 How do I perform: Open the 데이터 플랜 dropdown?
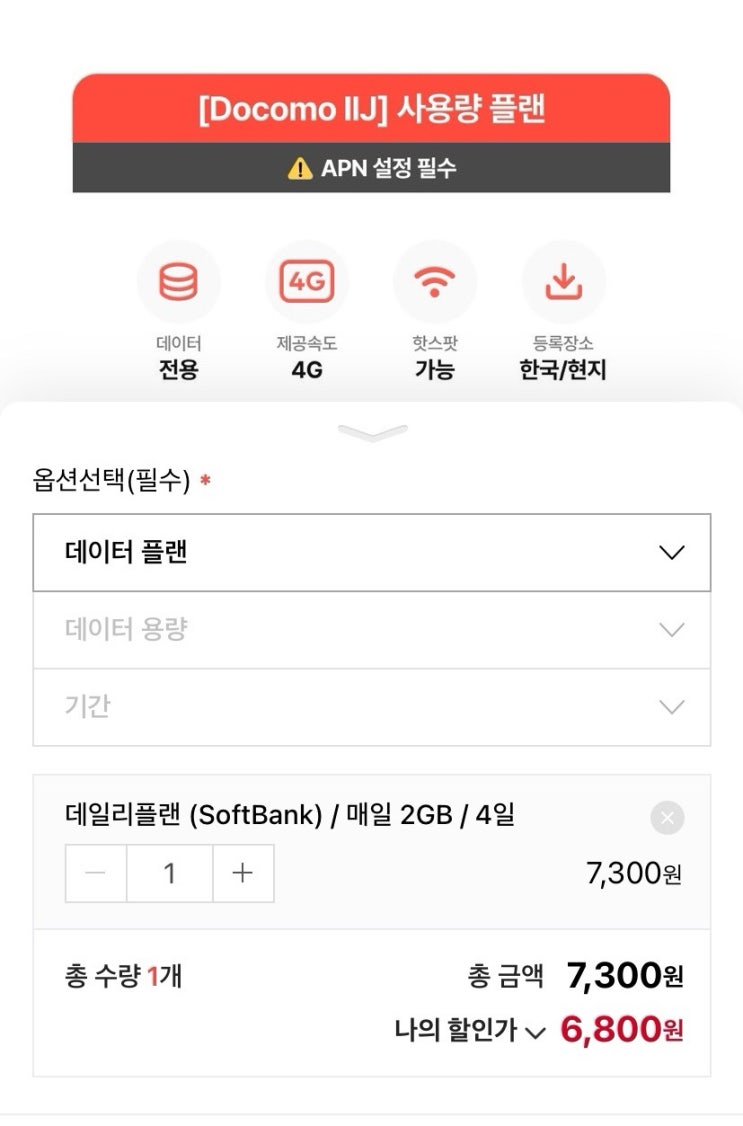point(371,552)
